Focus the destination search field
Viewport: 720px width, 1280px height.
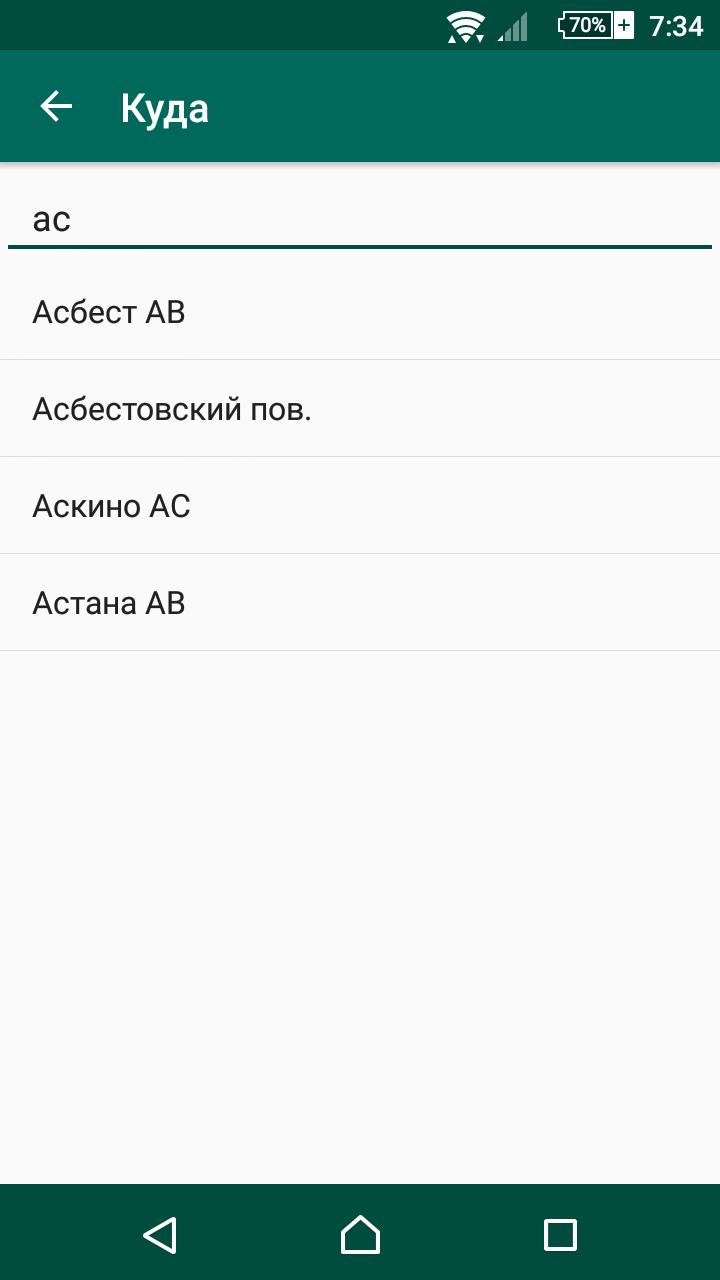[x=360, y=219]
